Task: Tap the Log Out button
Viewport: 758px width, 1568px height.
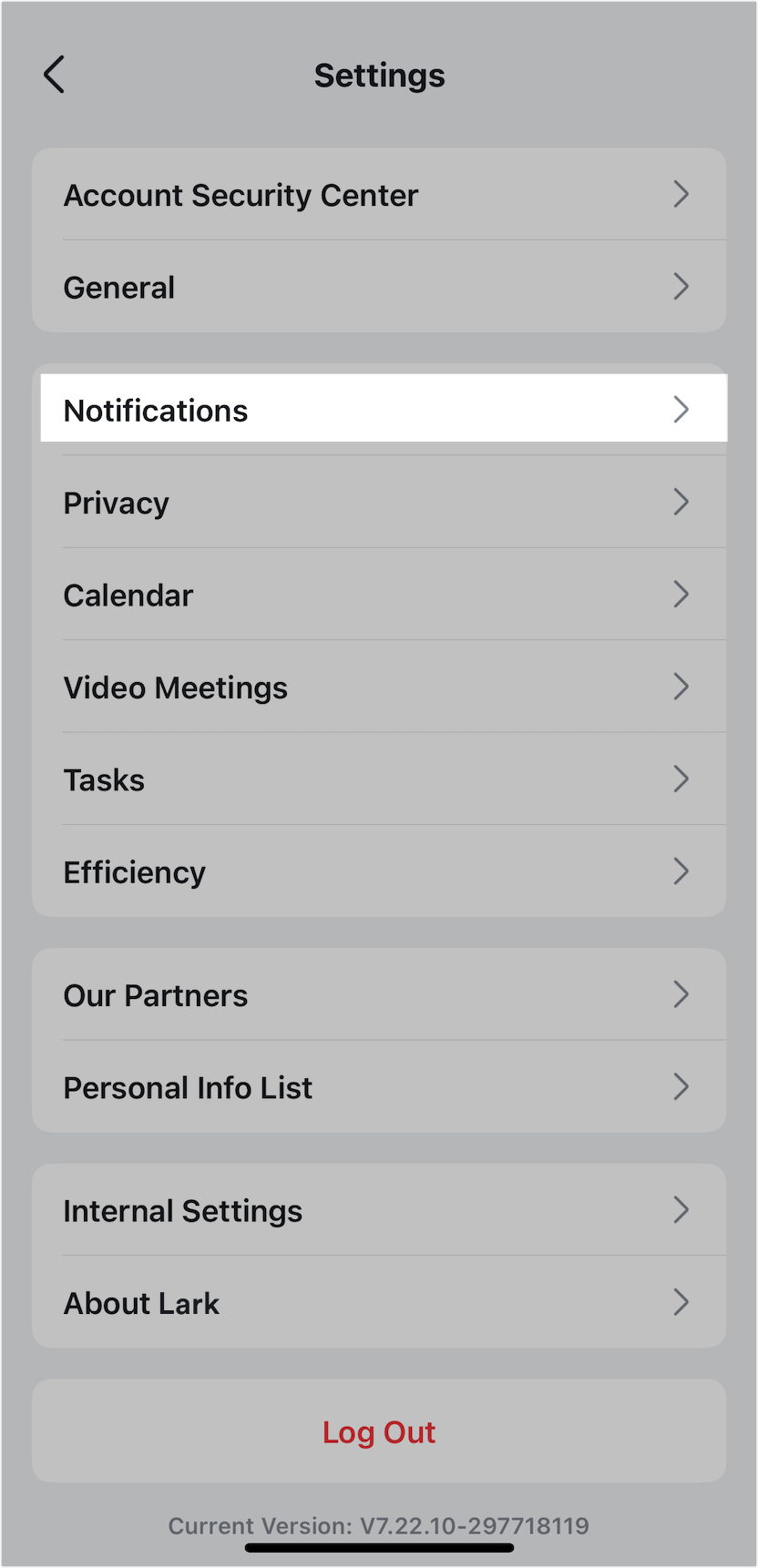Action: pyautogui.click(x=379, y=1431)
